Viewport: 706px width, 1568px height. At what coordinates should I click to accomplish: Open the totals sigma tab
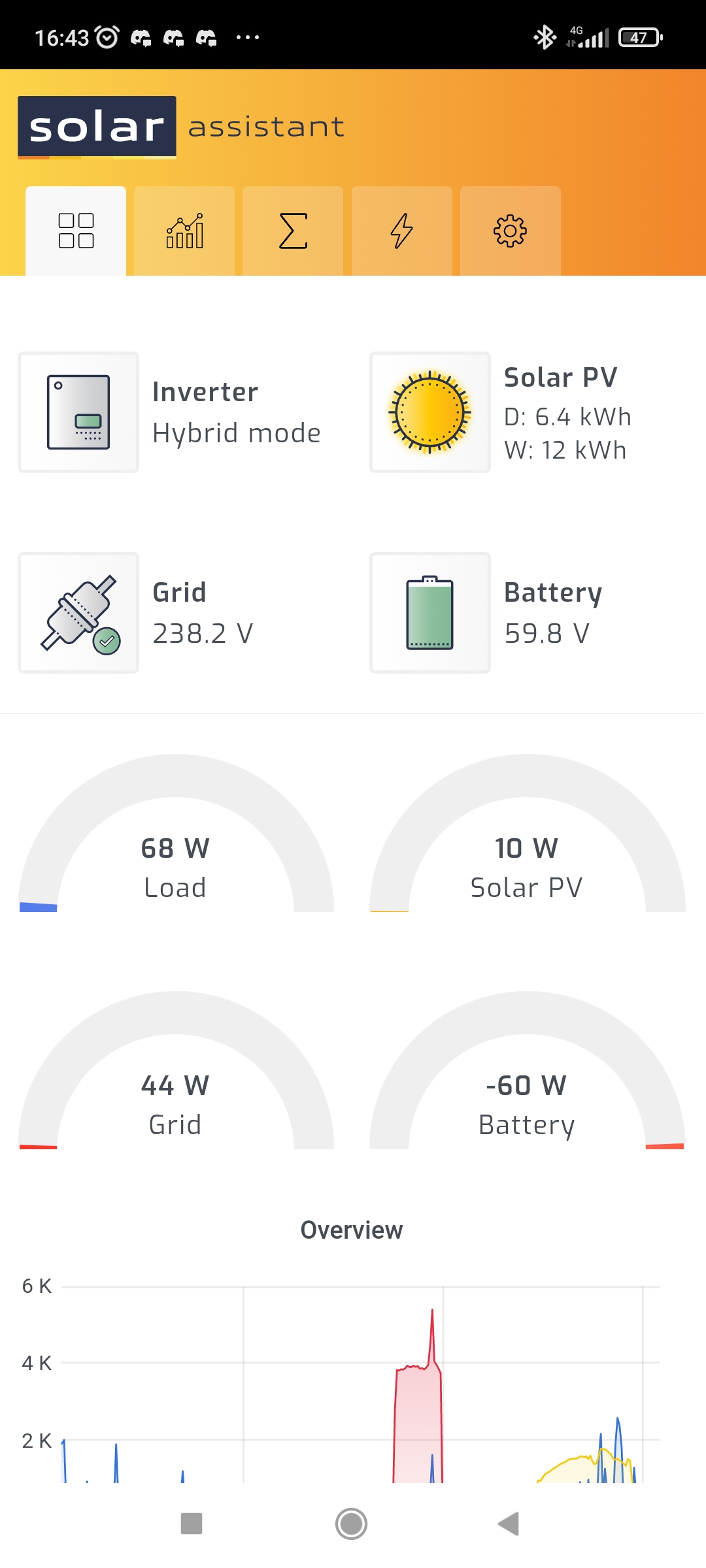click(293, 231)
